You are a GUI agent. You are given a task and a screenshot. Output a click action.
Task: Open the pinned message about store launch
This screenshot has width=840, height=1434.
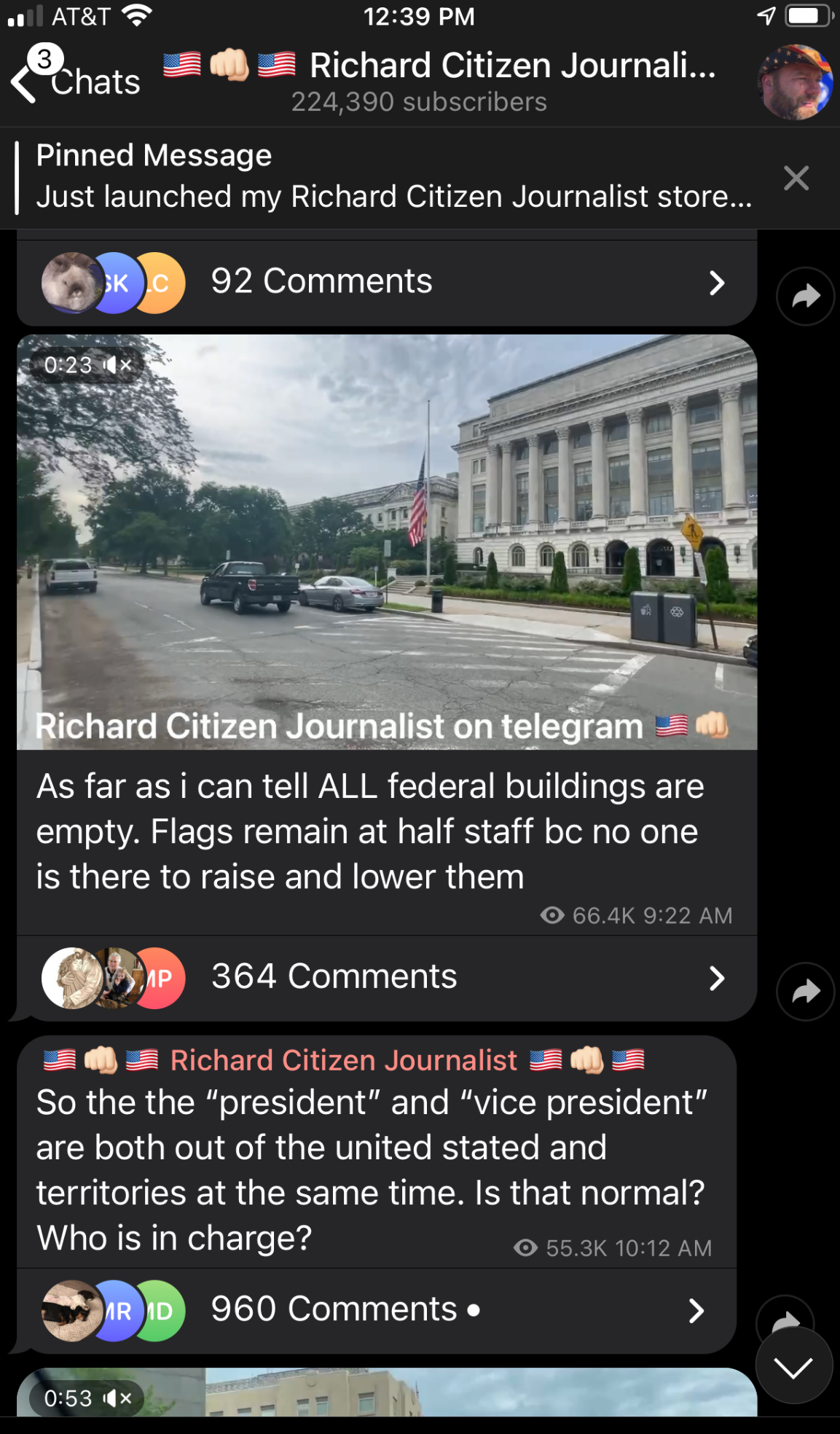click(x=393, y=176)
